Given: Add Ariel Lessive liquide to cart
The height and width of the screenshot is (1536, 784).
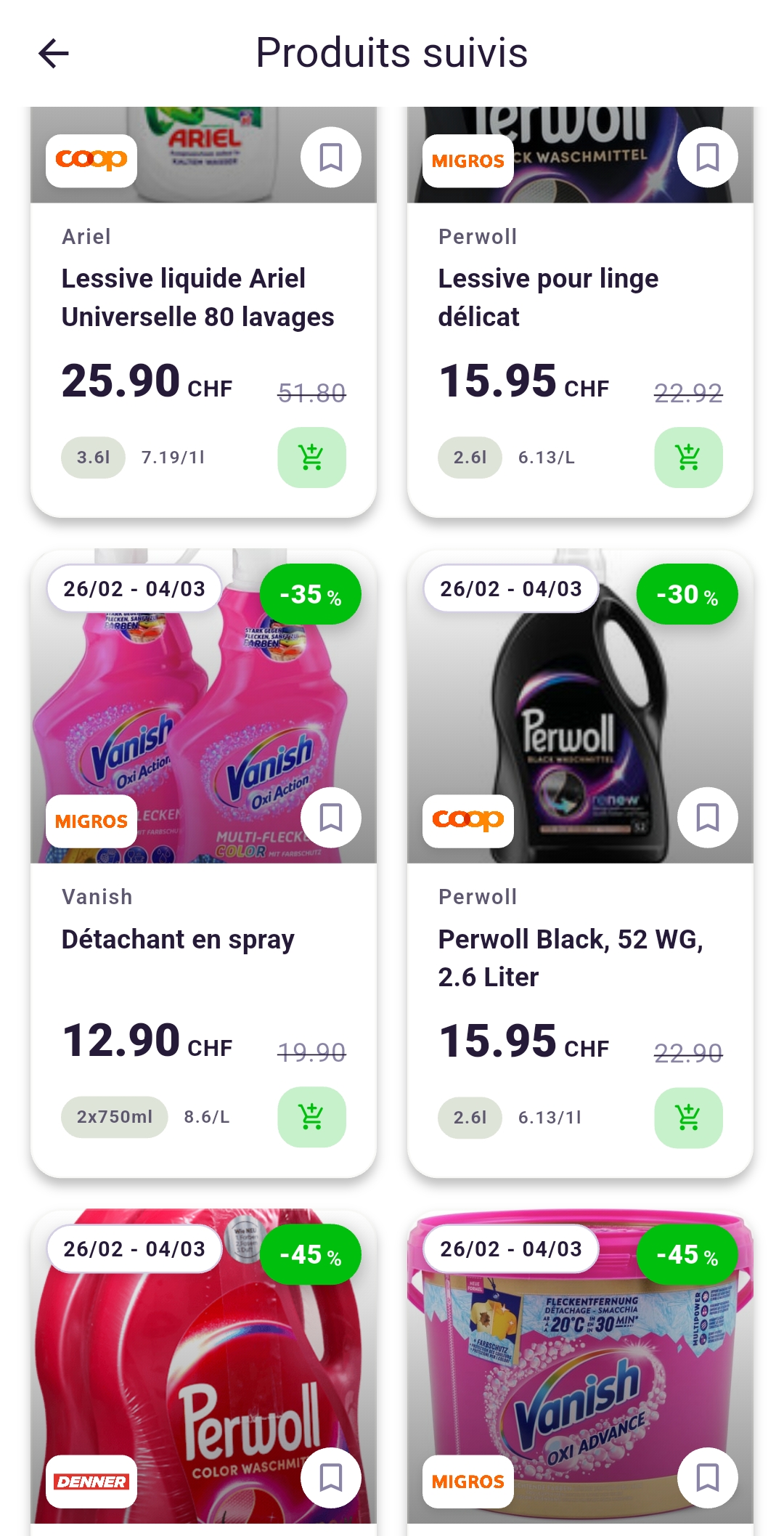Looking at the screenshot, I should pos(311,456).
